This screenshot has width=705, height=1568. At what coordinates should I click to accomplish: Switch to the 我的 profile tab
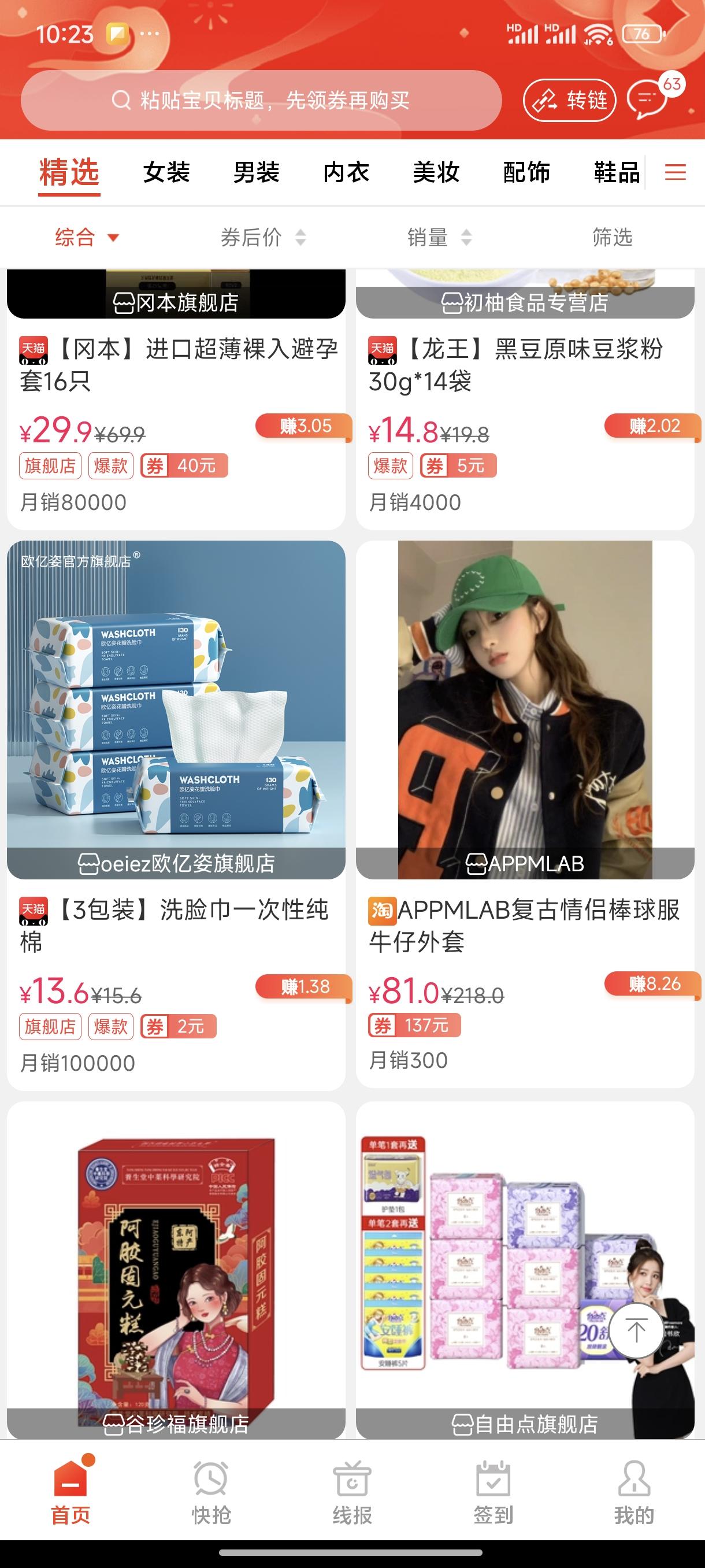[634, 1492]
